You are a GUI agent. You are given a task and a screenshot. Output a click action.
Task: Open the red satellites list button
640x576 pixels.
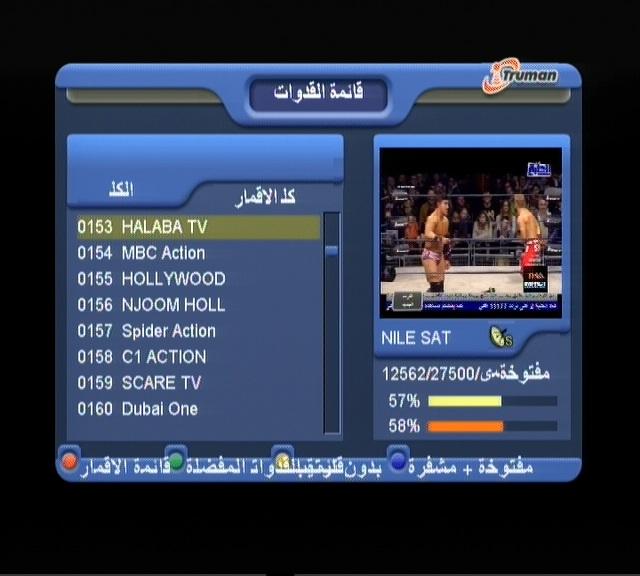(x=69, y=461)
